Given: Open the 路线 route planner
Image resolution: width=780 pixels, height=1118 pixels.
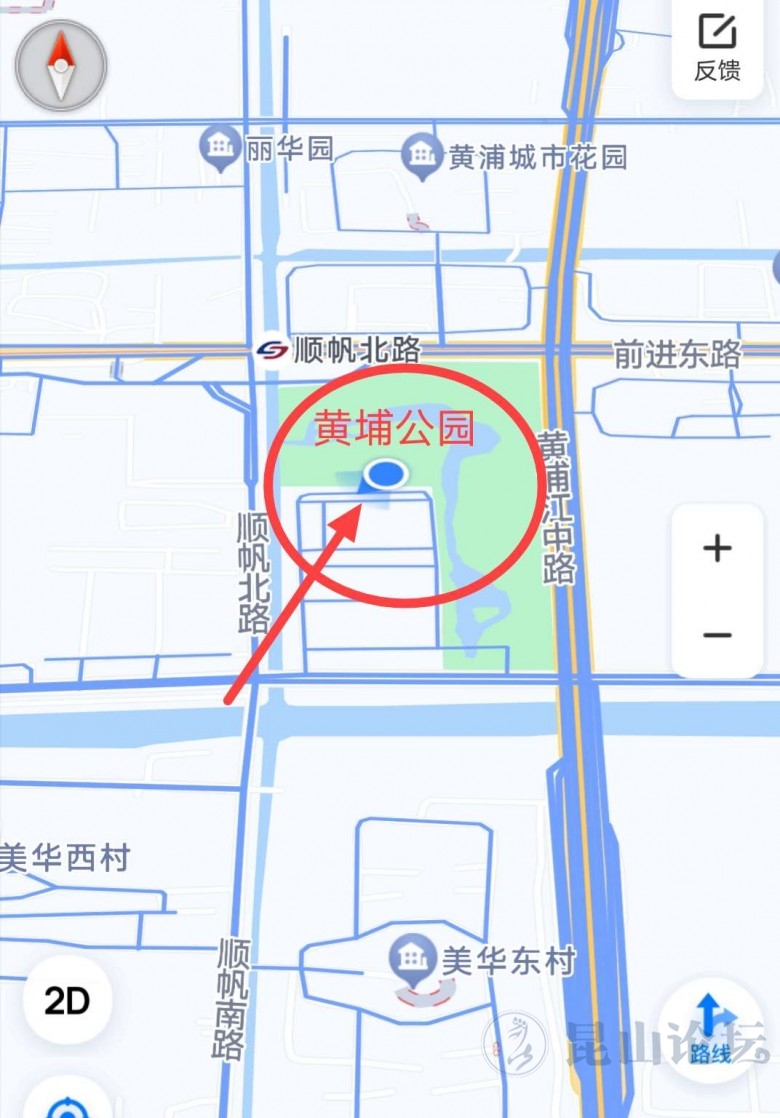Looking at the screenshot, I should [x=710, y=1030].
